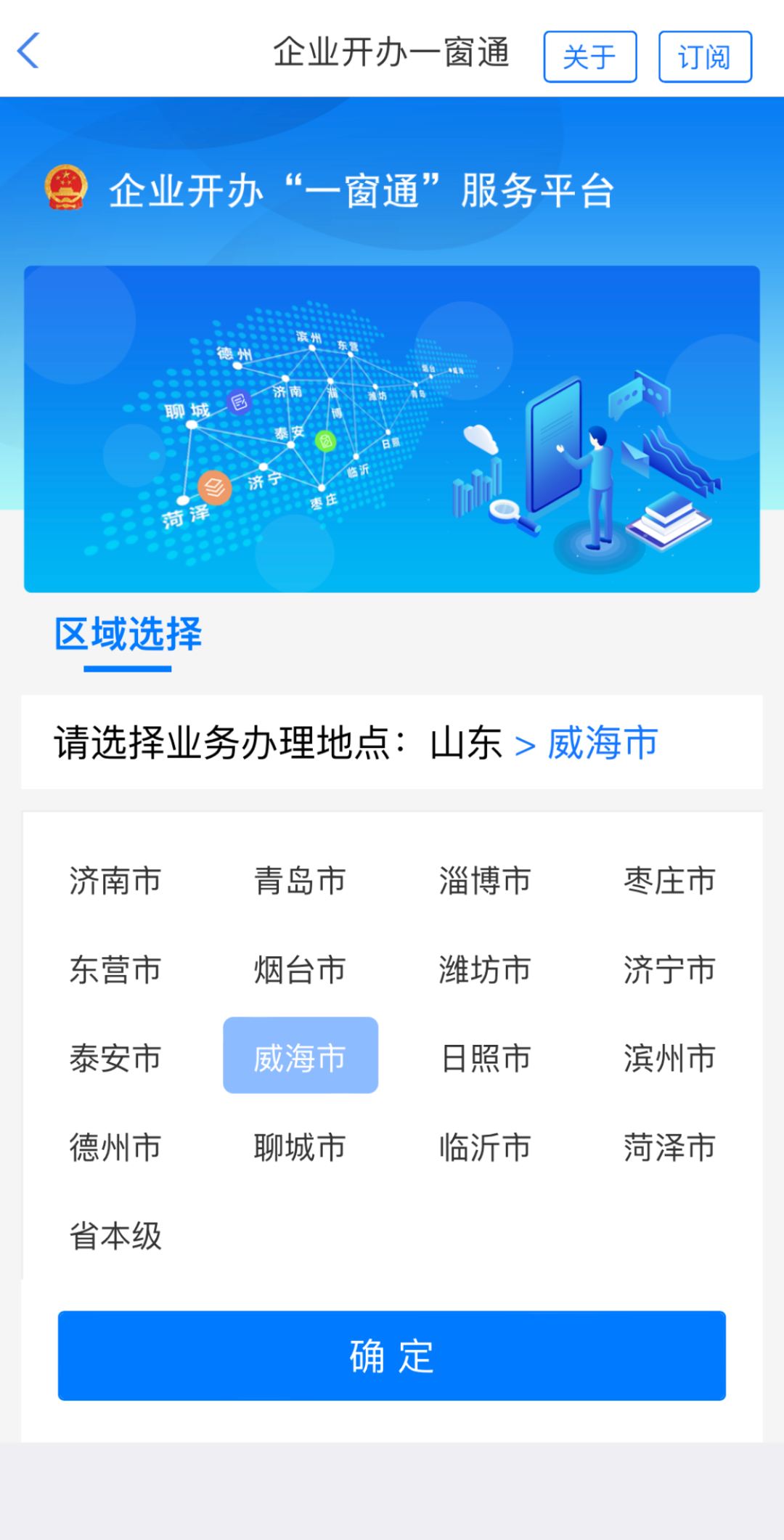This screenshot has height=1540, width=784.
Task: Choose 烟台市 as the region
Action: click(x=300, y=970)
